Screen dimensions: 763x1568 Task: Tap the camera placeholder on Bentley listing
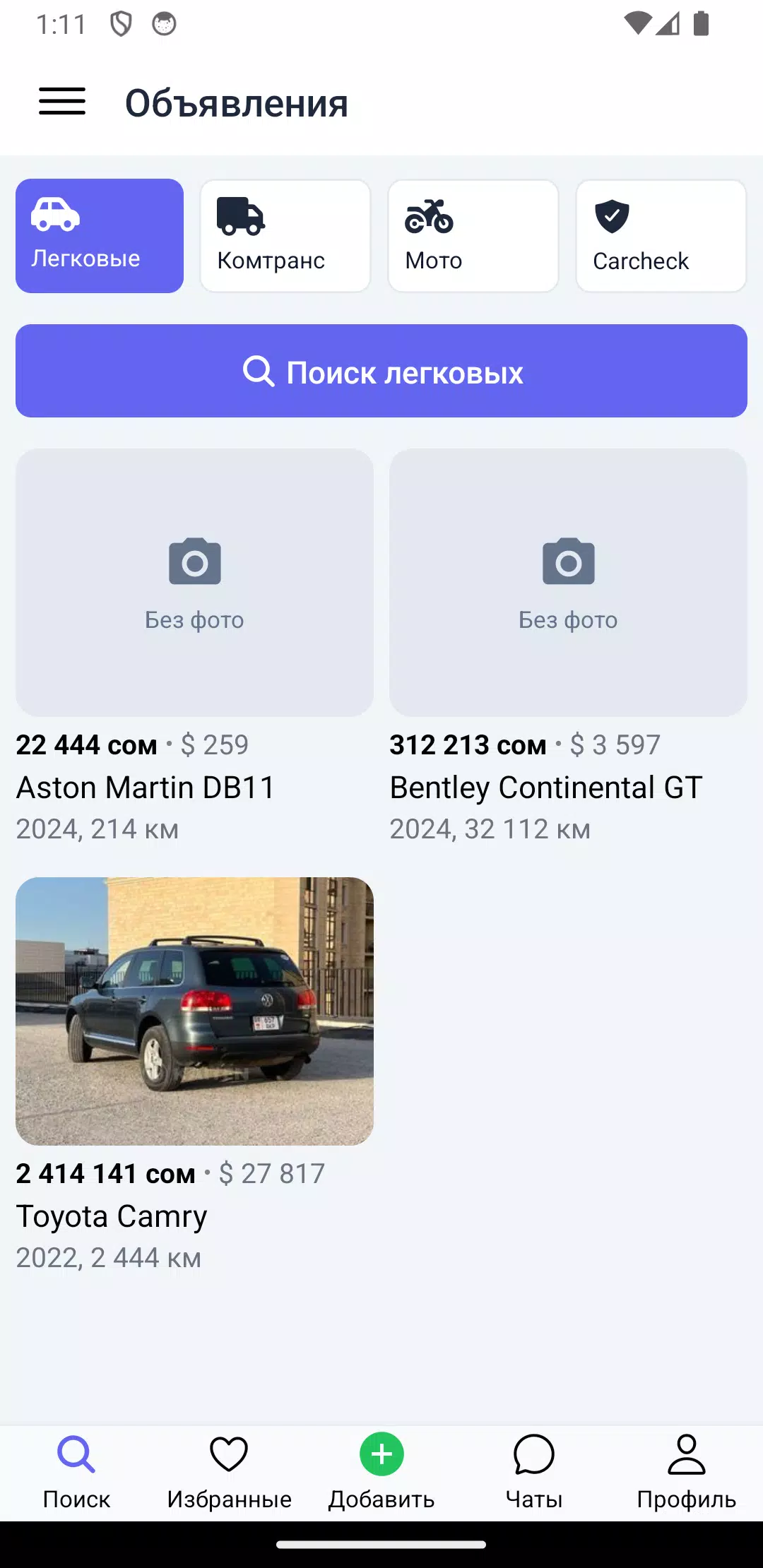pyautogui.click(x=568, y=562)
